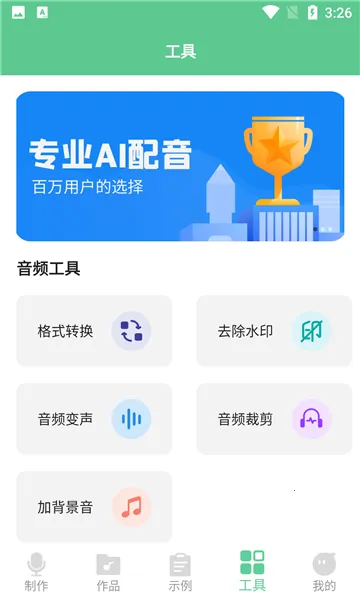The width and height of the screenshot is (360, 600).
Task: Open the 我的 tab
Action: coord(324,572)
